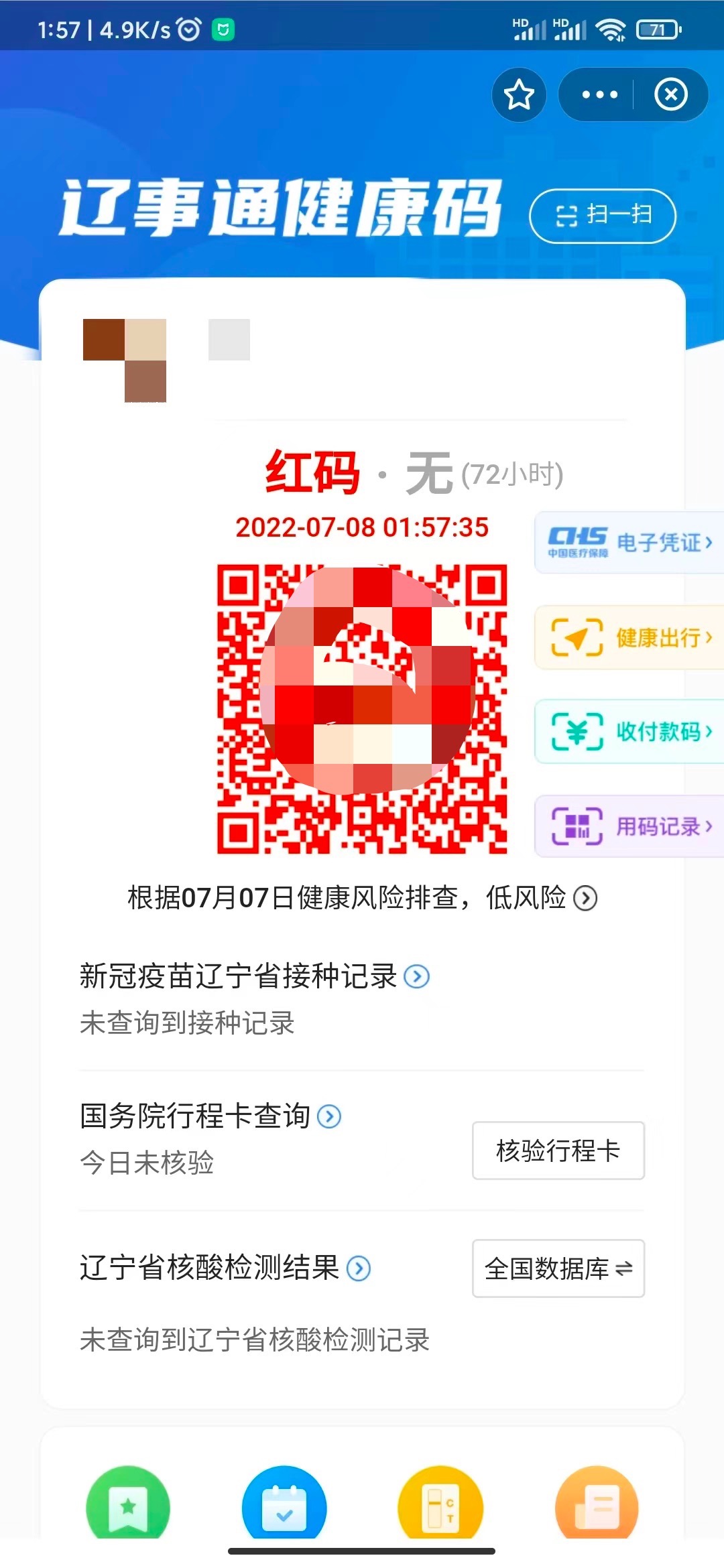The height and width of the screenshot is (1568, 724).
Task: Open 新冠疫苗辽宁省接种记录 details
Action: click(416, 976)
